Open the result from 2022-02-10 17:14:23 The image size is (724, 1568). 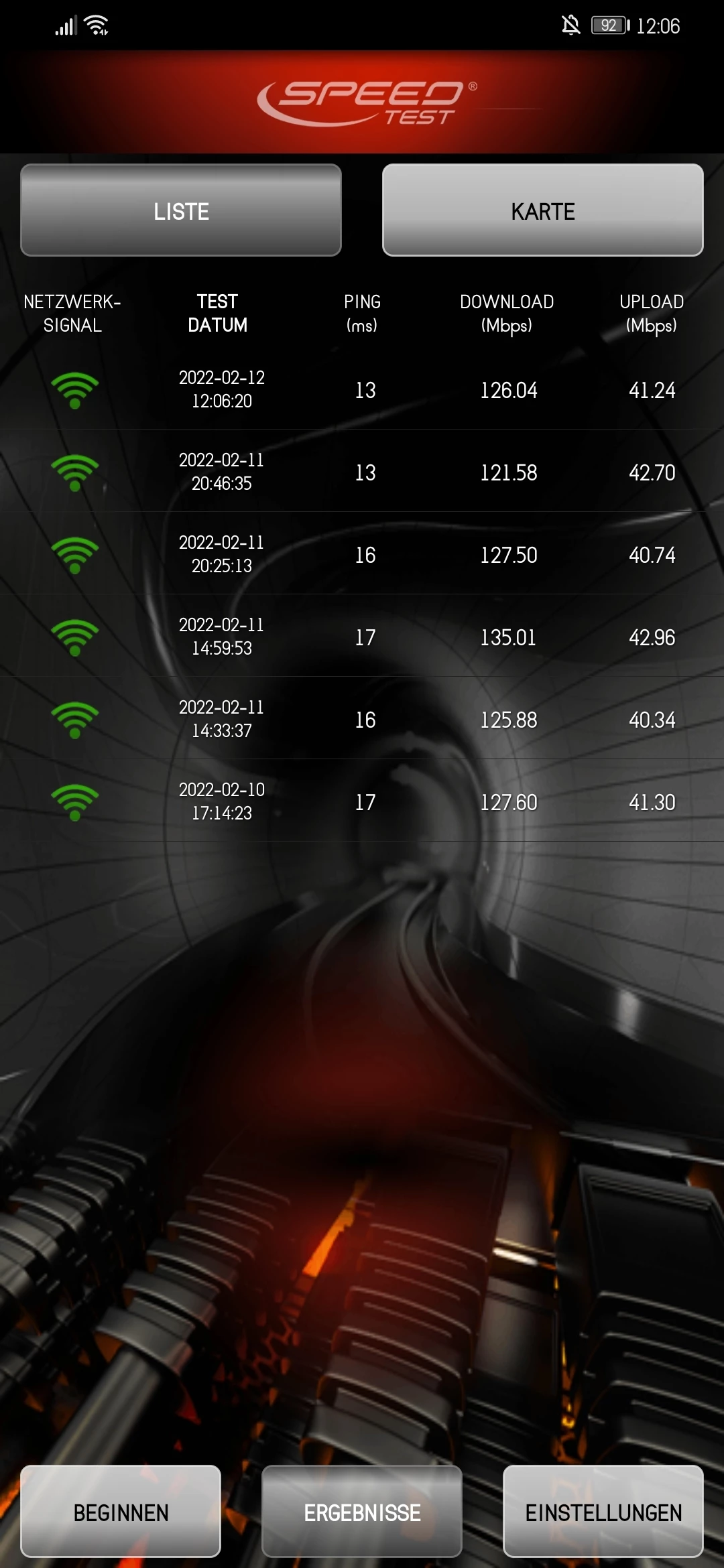(362, 801)
